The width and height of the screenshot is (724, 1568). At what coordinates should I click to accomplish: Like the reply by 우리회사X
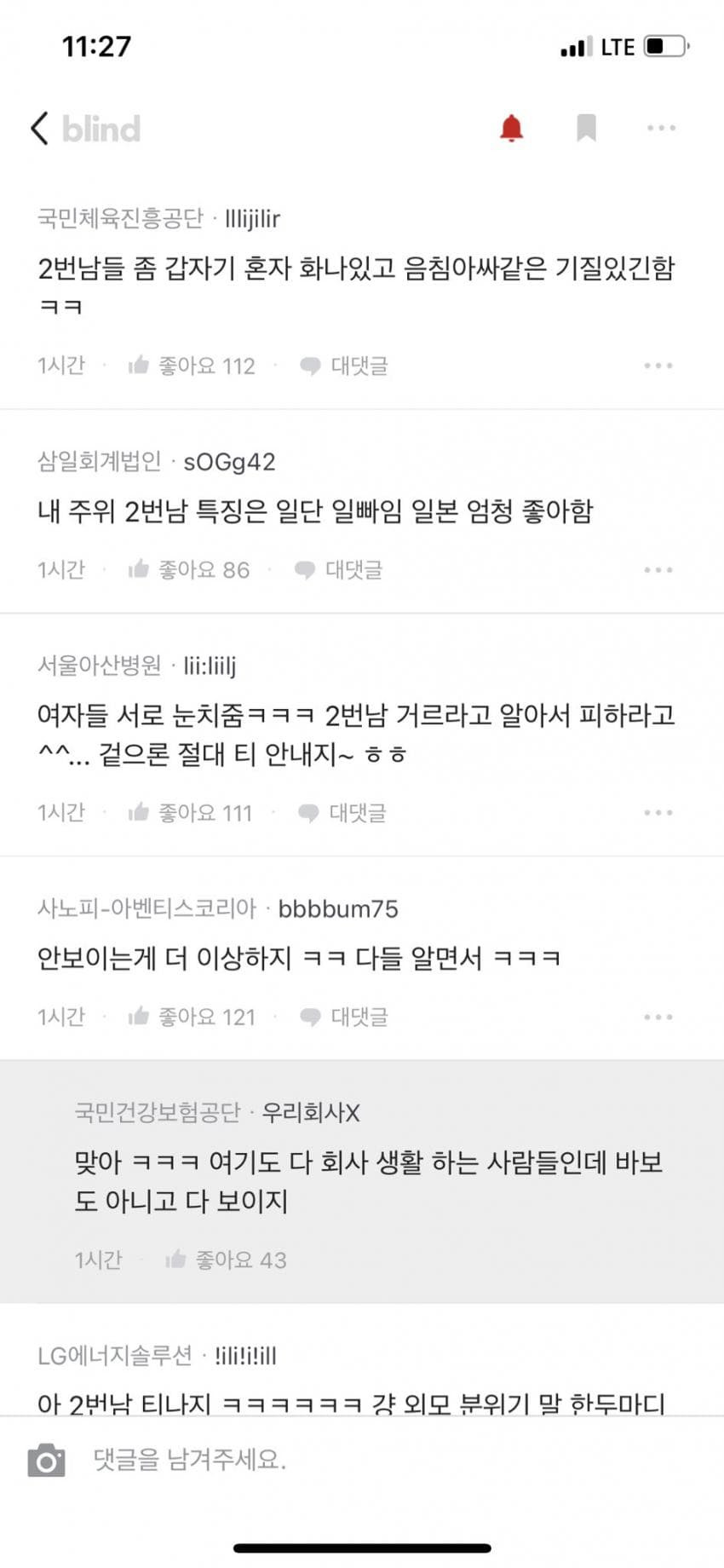tap(227, 1260)
